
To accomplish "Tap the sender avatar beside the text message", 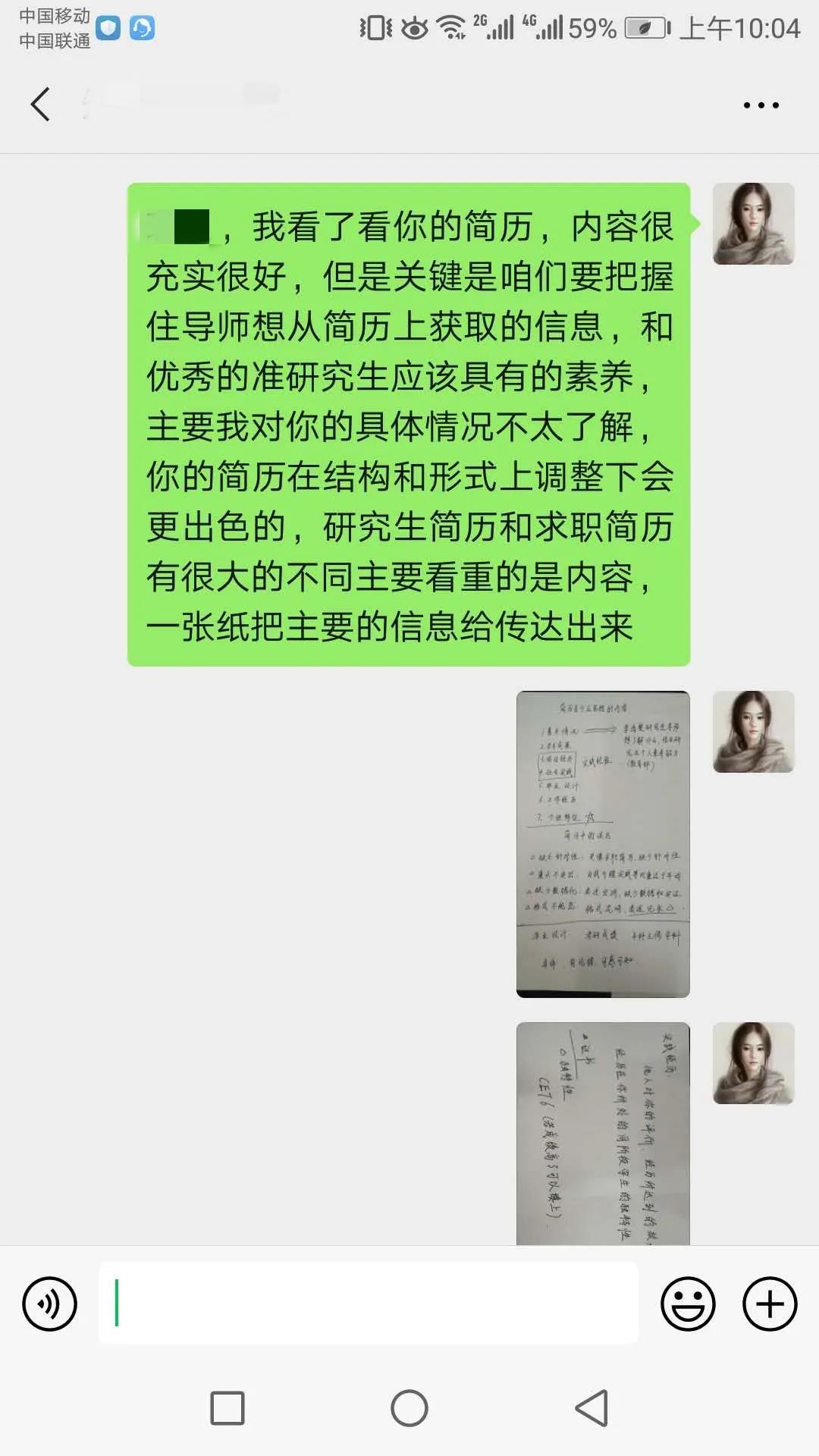I will pos(753,224).
